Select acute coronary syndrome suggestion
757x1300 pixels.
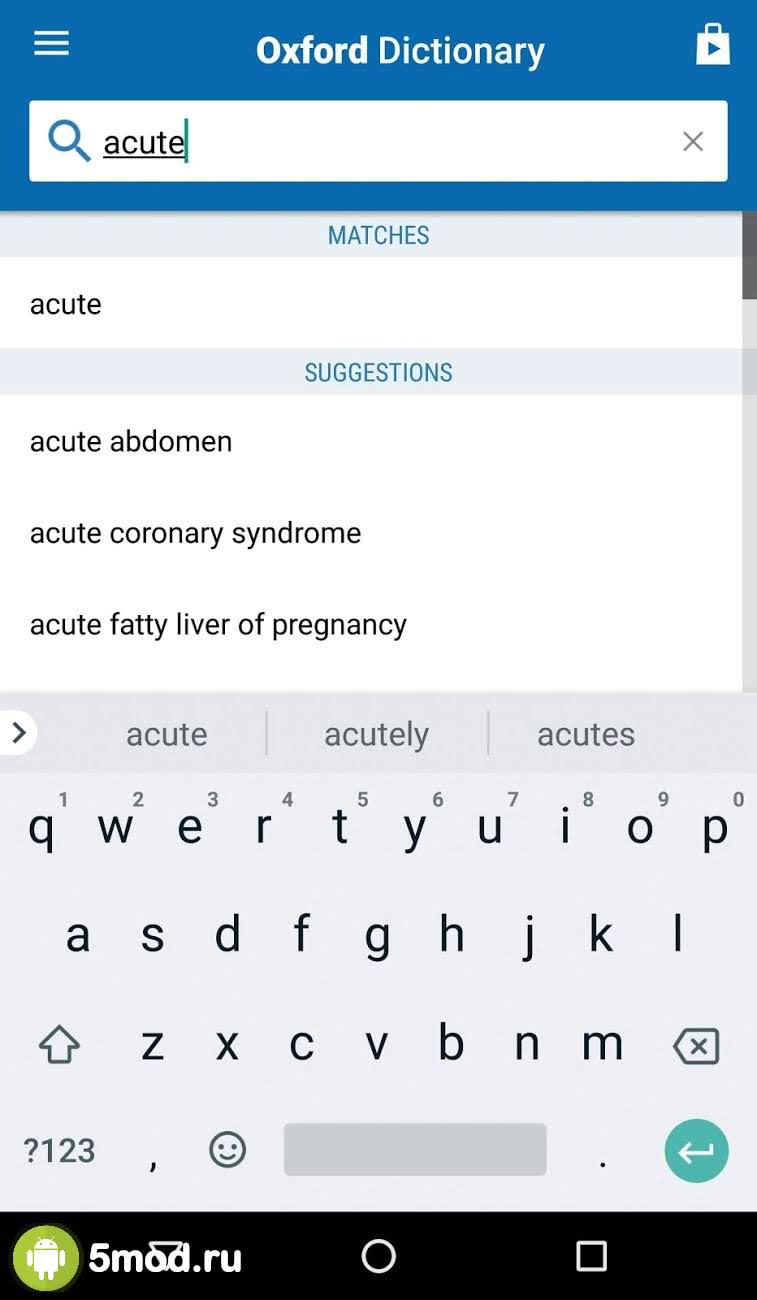195,533
